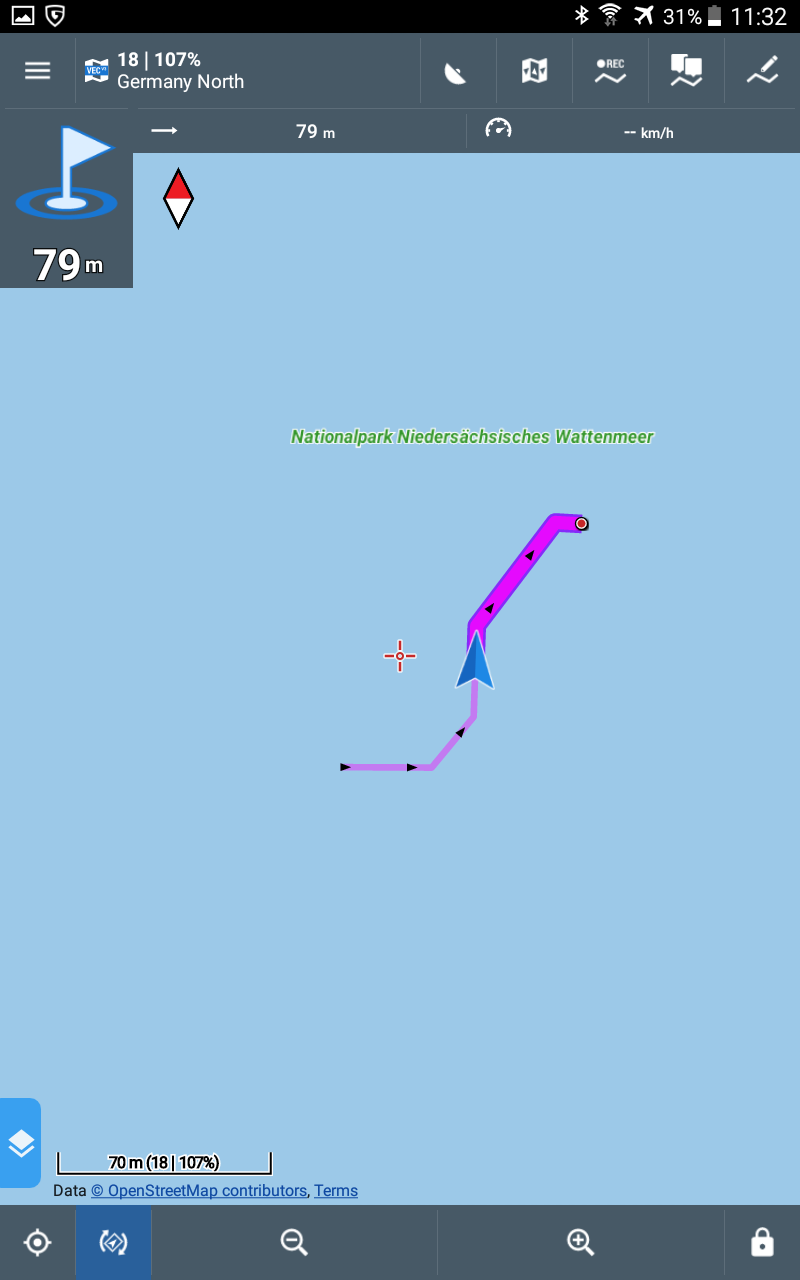800x1280 pixels.
Task: Open the route planner drawing tool
Action: 762,71
